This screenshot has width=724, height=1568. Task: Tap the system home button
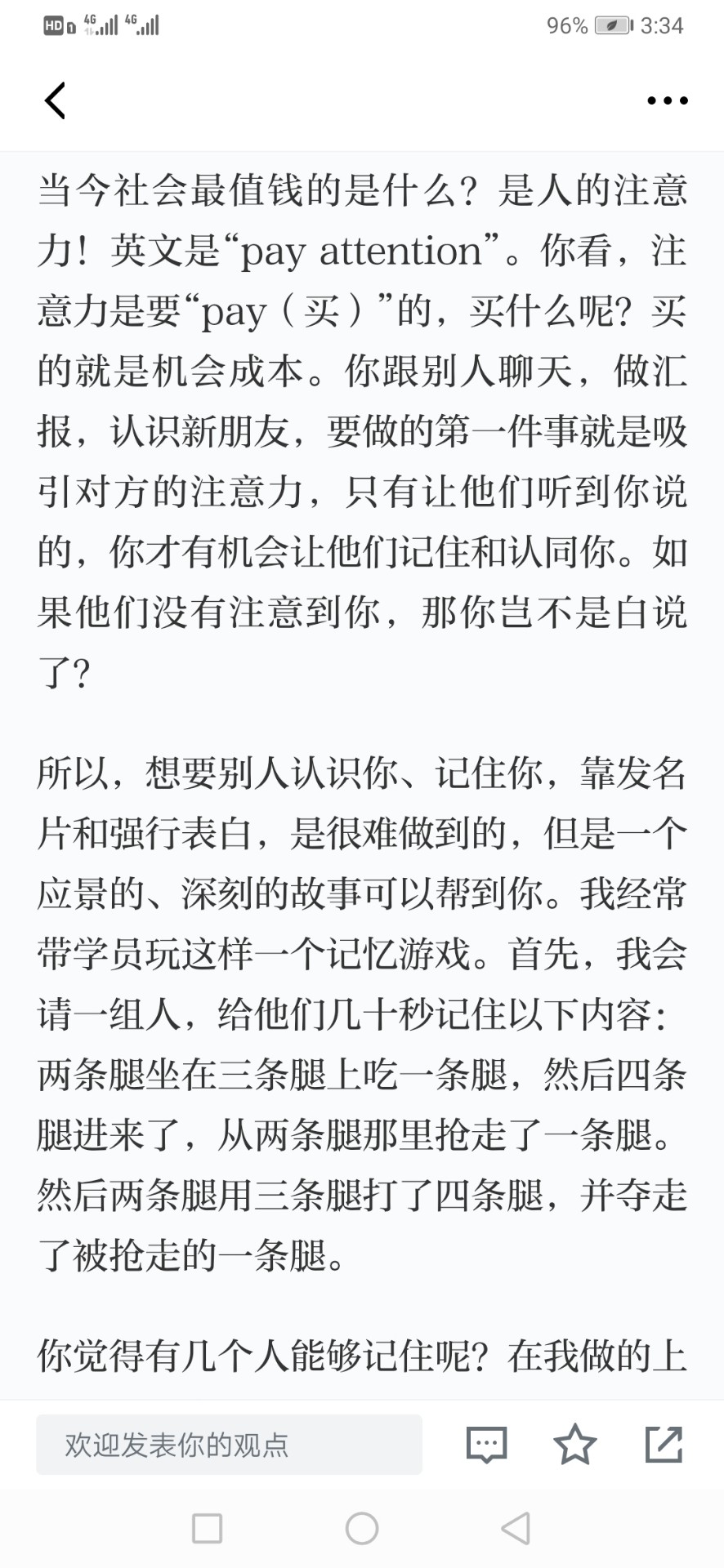(x=362, y=1529)
